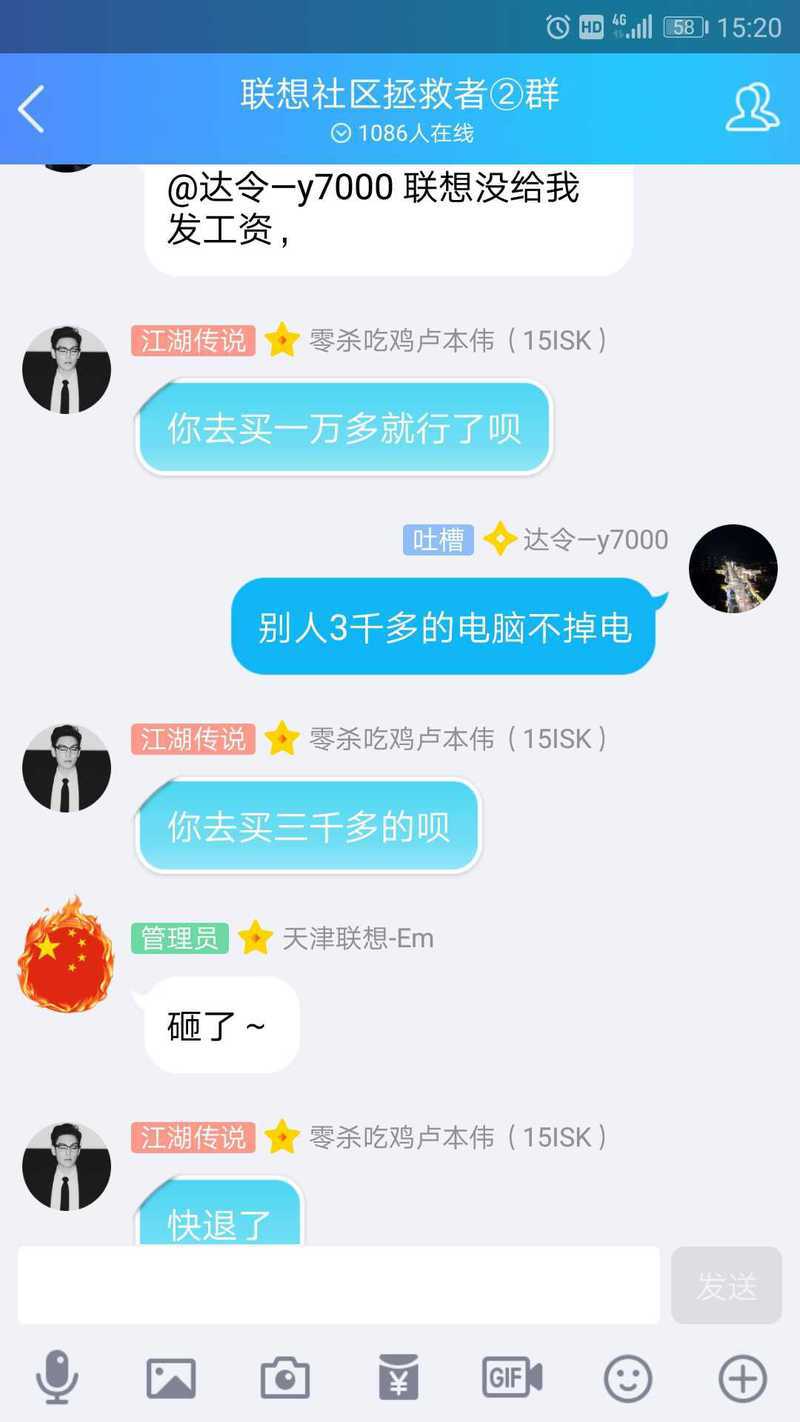This screenshot has height=1422, width=800.
Task: Open the GIF video icon
Action: coord(512,1378)
